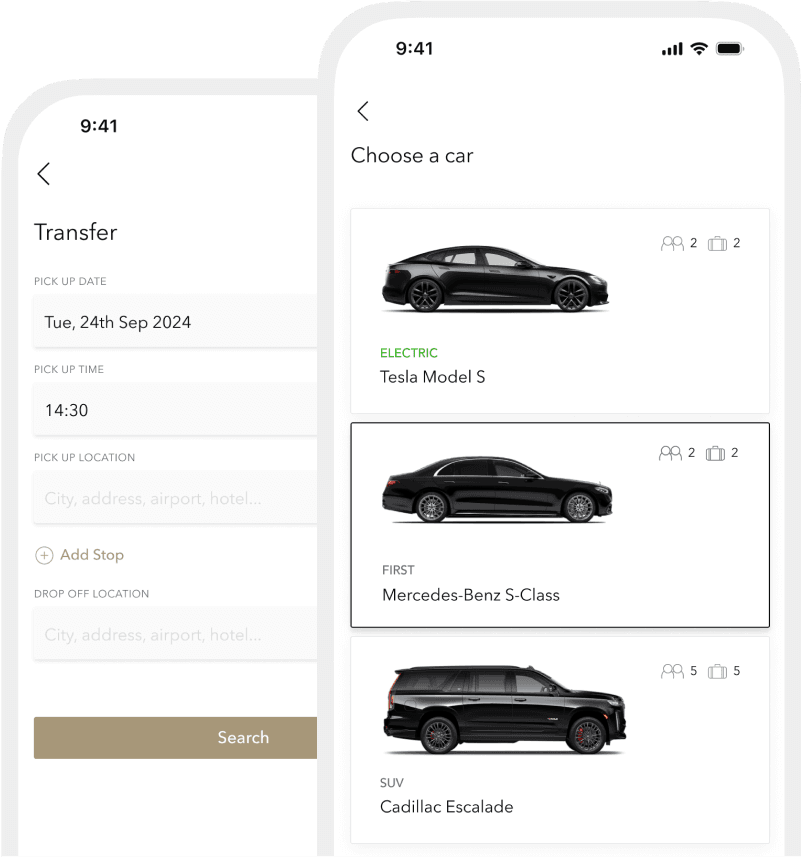Click the luggage icon on the Cadillac Escalade card
801x857 pixels.
coord(716,671)
